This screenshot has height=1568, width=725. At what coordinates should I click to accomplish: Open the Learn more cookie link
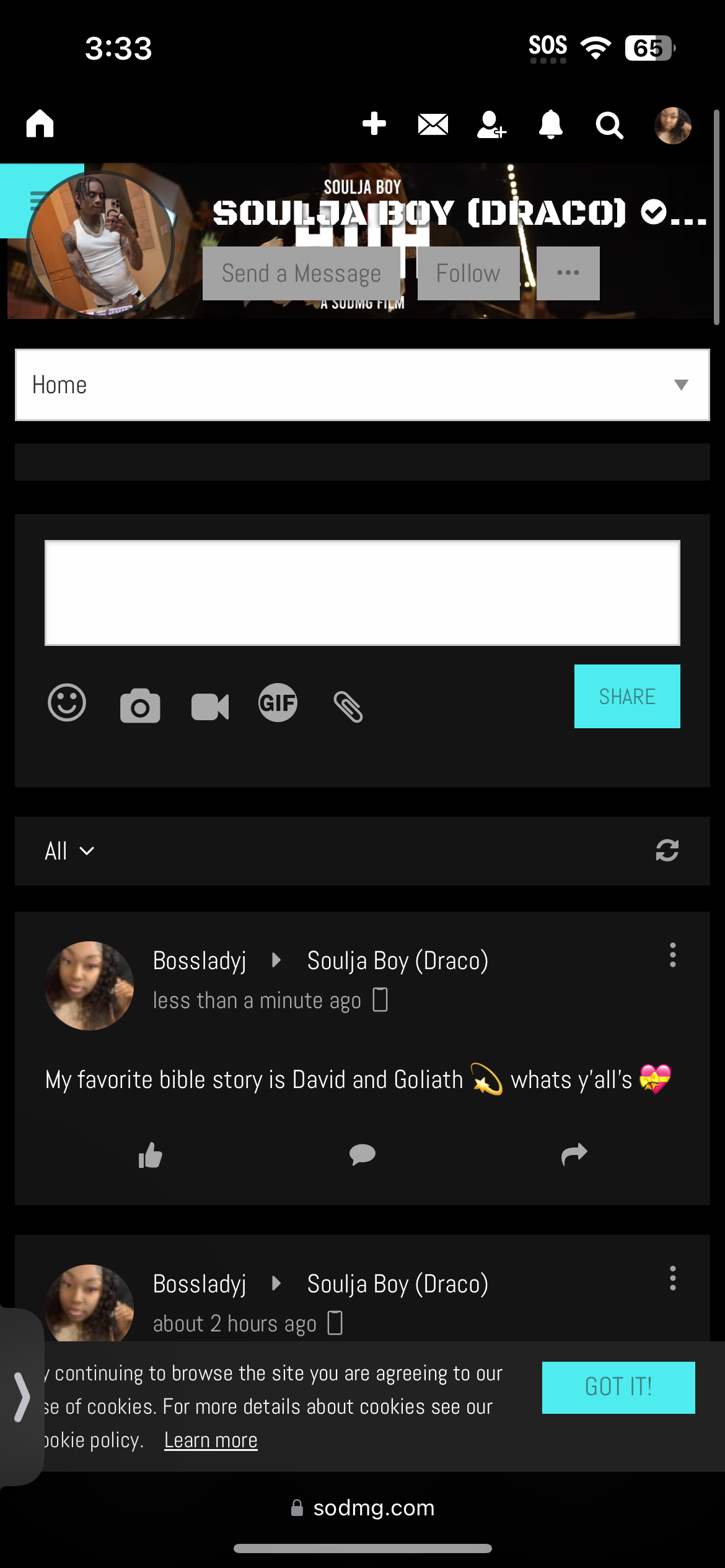(211, 1440)
